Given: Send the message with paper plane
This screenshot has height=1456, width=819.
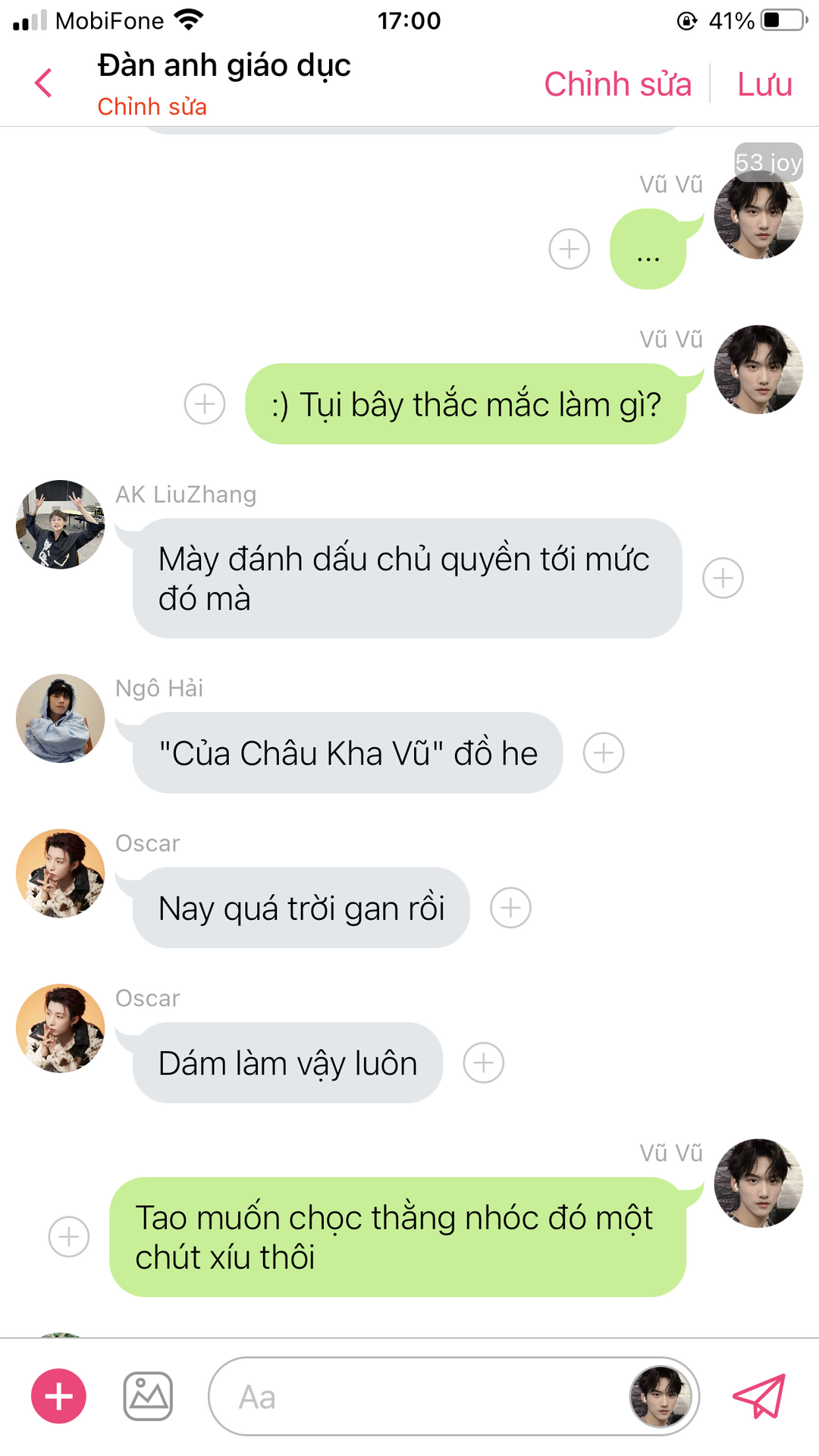Looking at the screenshot, I should [x=759, y=1396].
